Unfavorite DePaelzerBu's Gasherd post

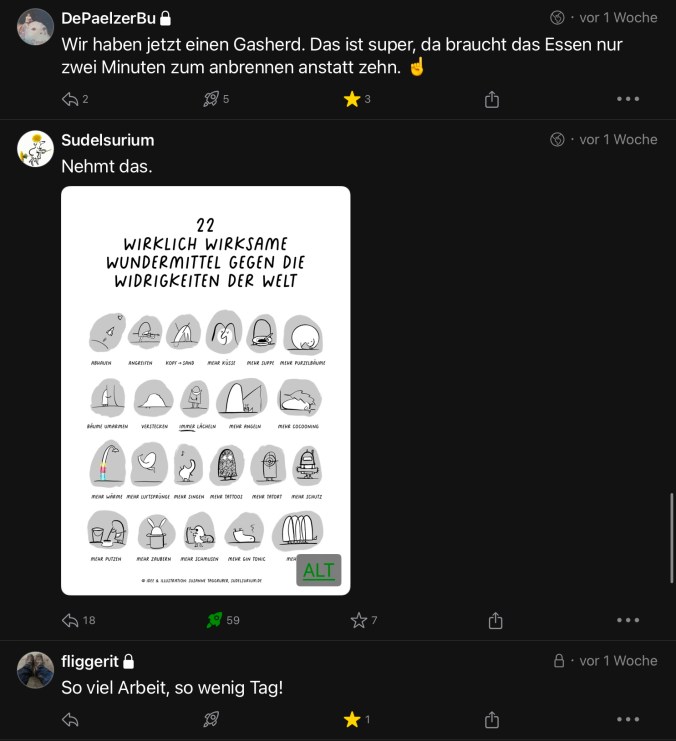351,99
